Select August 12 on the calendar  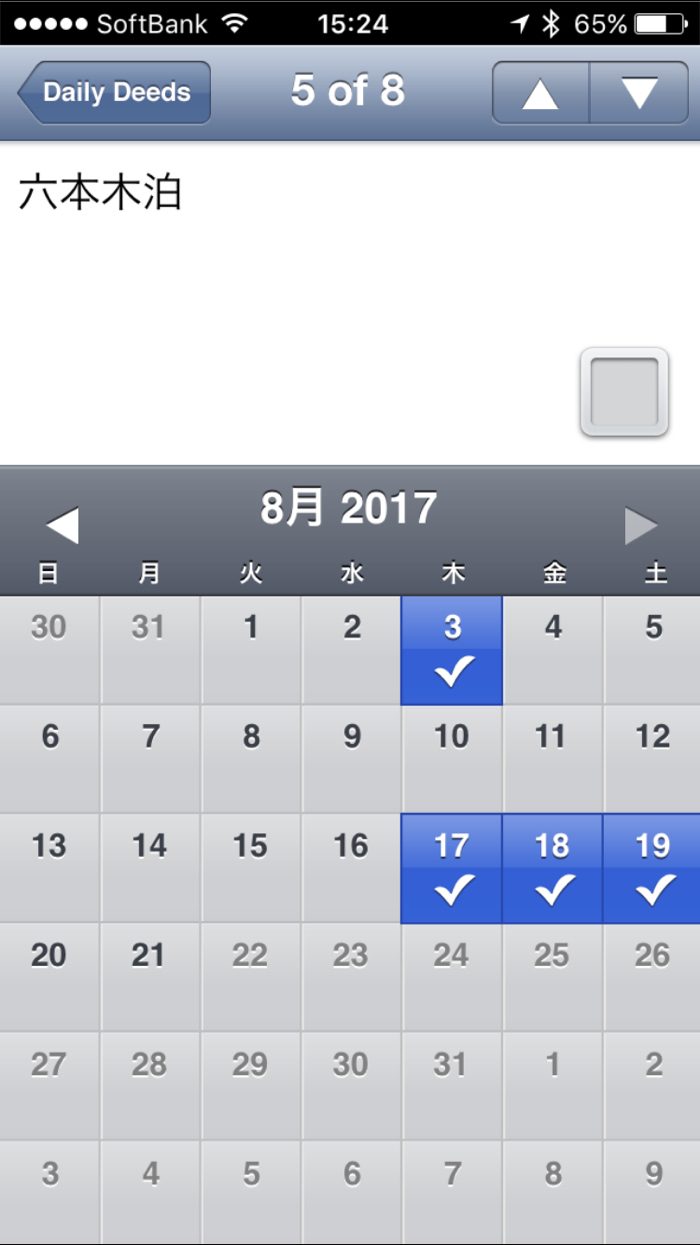pos(652,759)
